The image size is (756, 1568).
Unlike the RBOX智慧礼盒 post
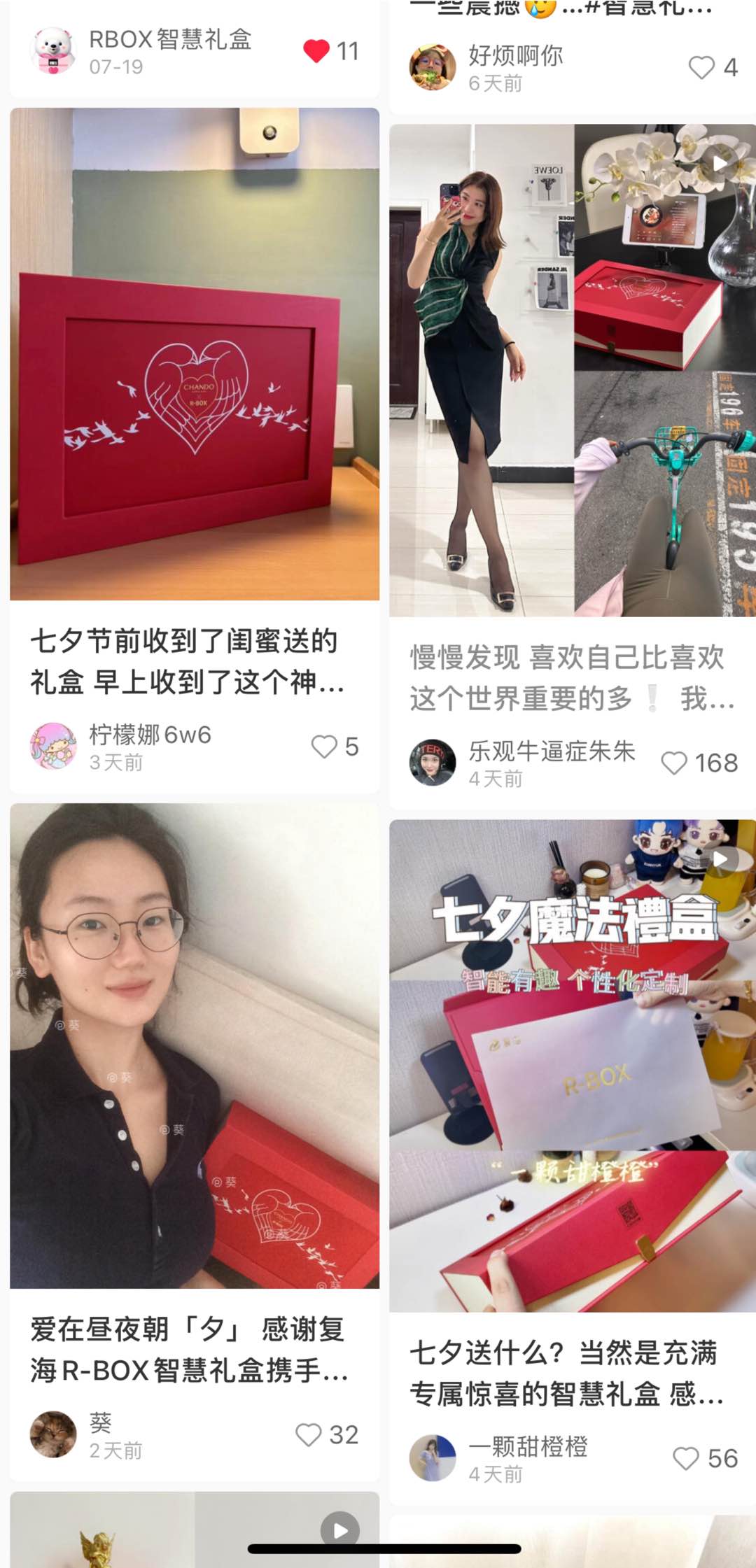tap(316, 51)
